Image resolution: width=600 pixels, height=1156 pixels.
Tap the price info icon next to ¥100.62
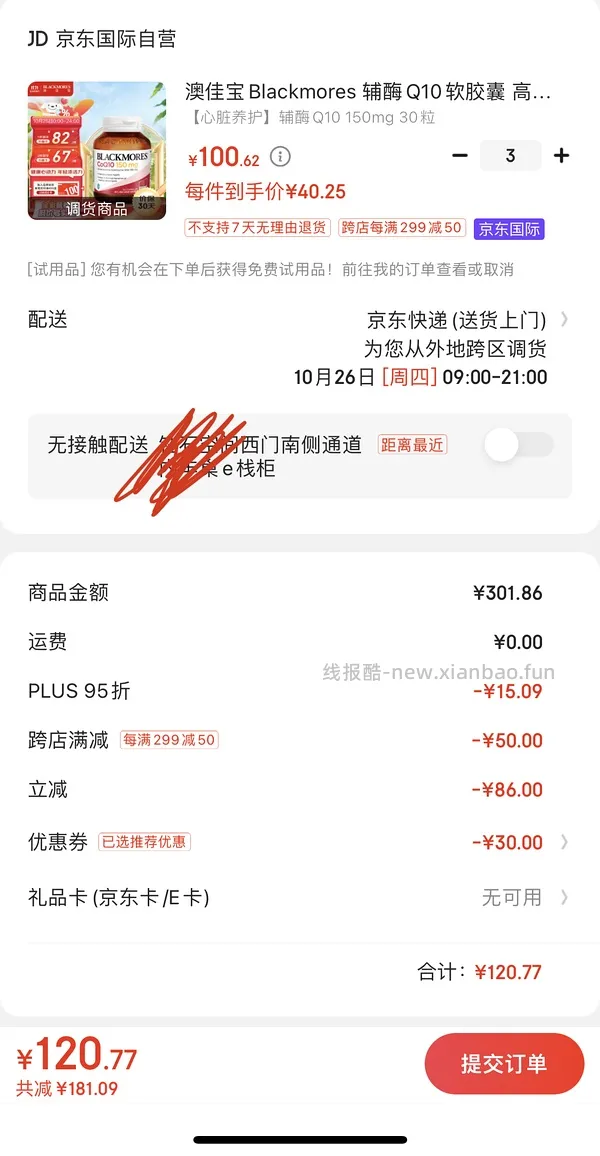coord(280,156)
